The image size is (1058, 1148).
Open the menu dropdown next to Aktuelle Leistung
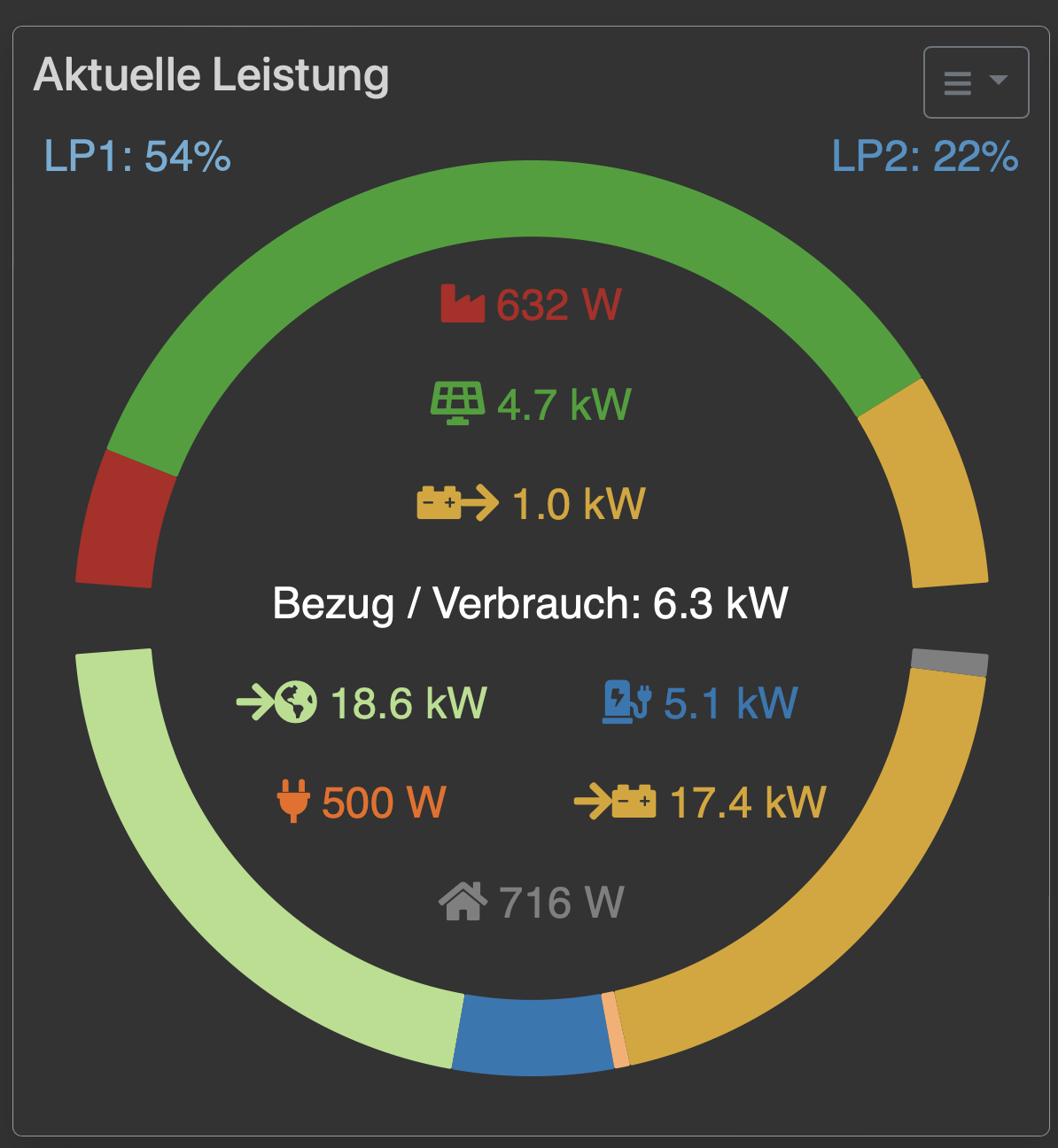point(976,82)
